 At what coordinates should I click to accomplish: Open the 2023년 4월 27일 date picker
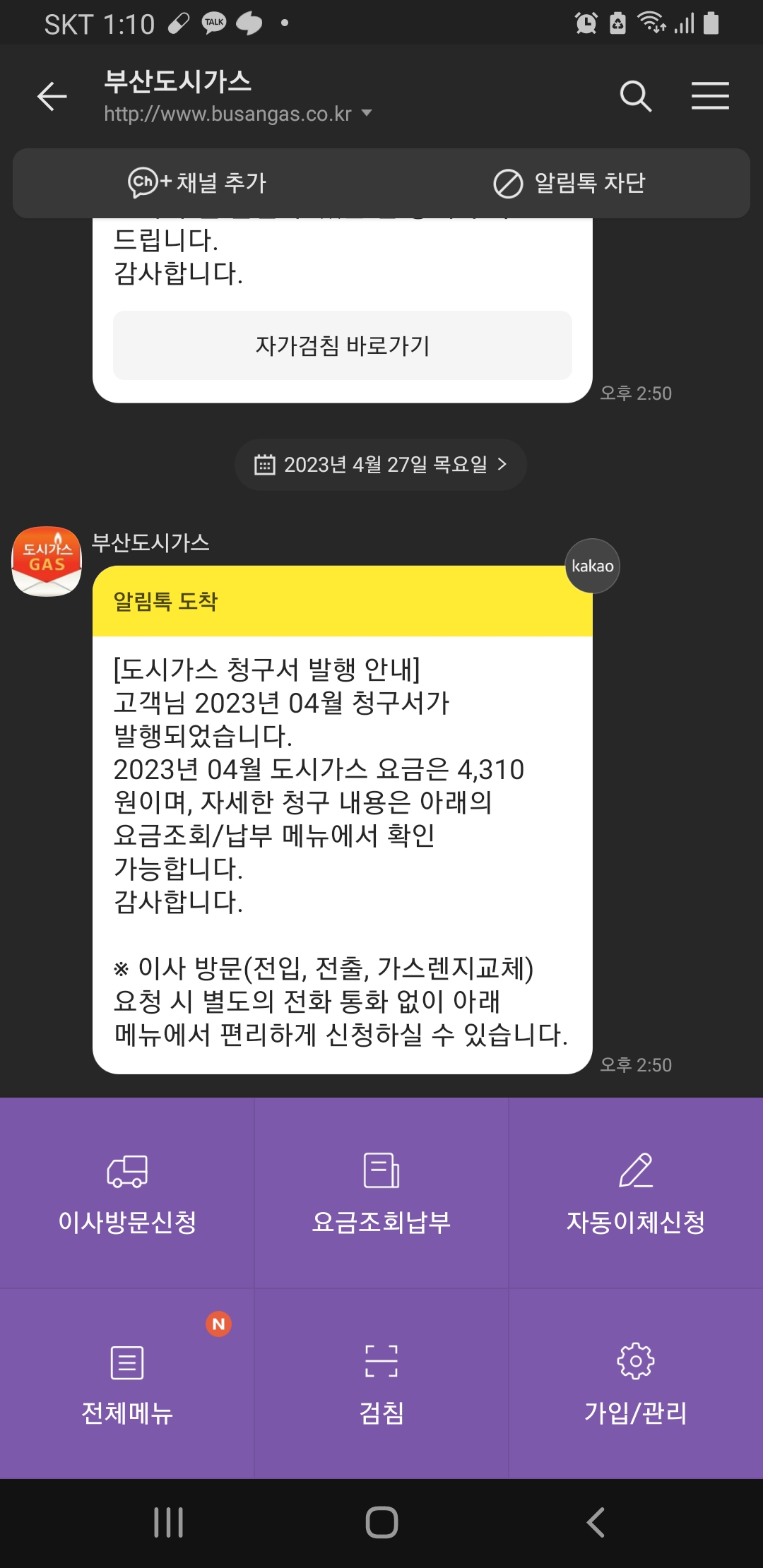tap(381, 465)
